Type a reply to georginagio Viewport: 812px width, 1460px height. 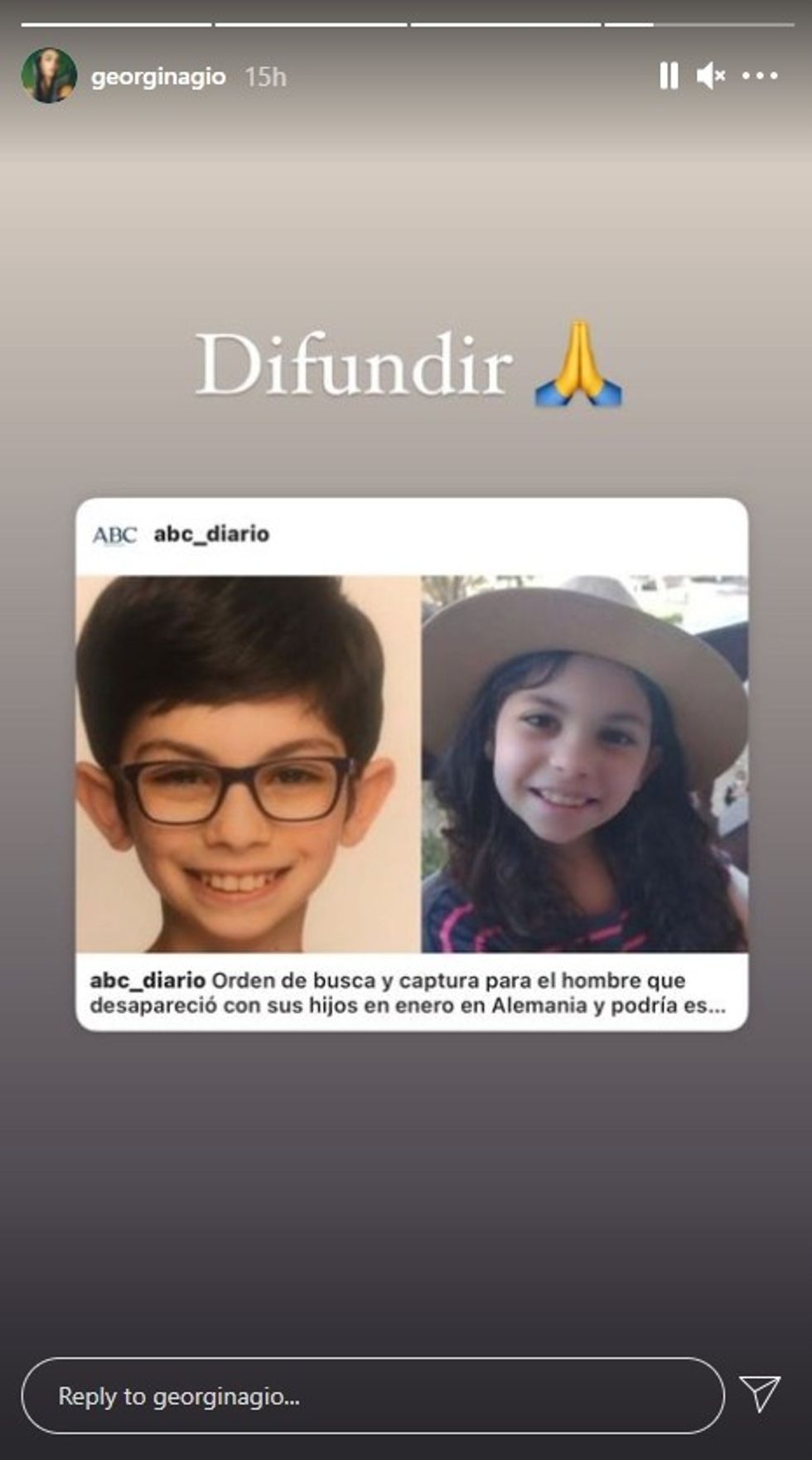(373, 1396)
